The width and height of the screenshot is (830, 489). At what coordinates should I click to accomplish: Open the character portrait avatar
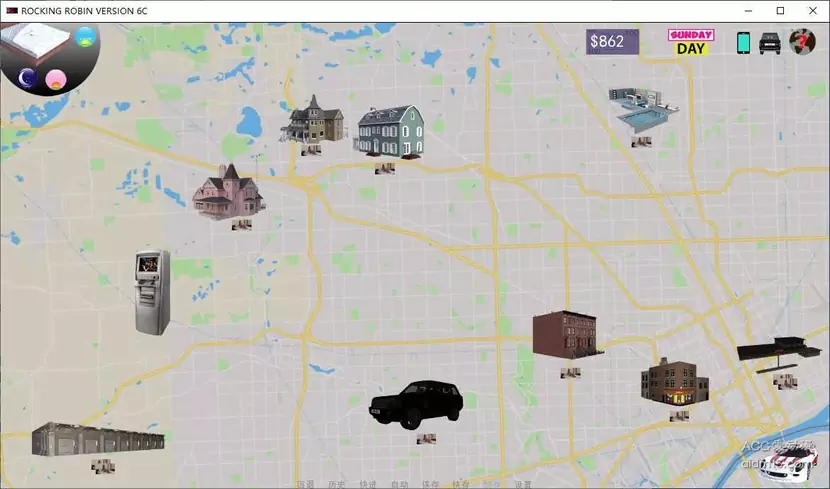tap(802, 42)
